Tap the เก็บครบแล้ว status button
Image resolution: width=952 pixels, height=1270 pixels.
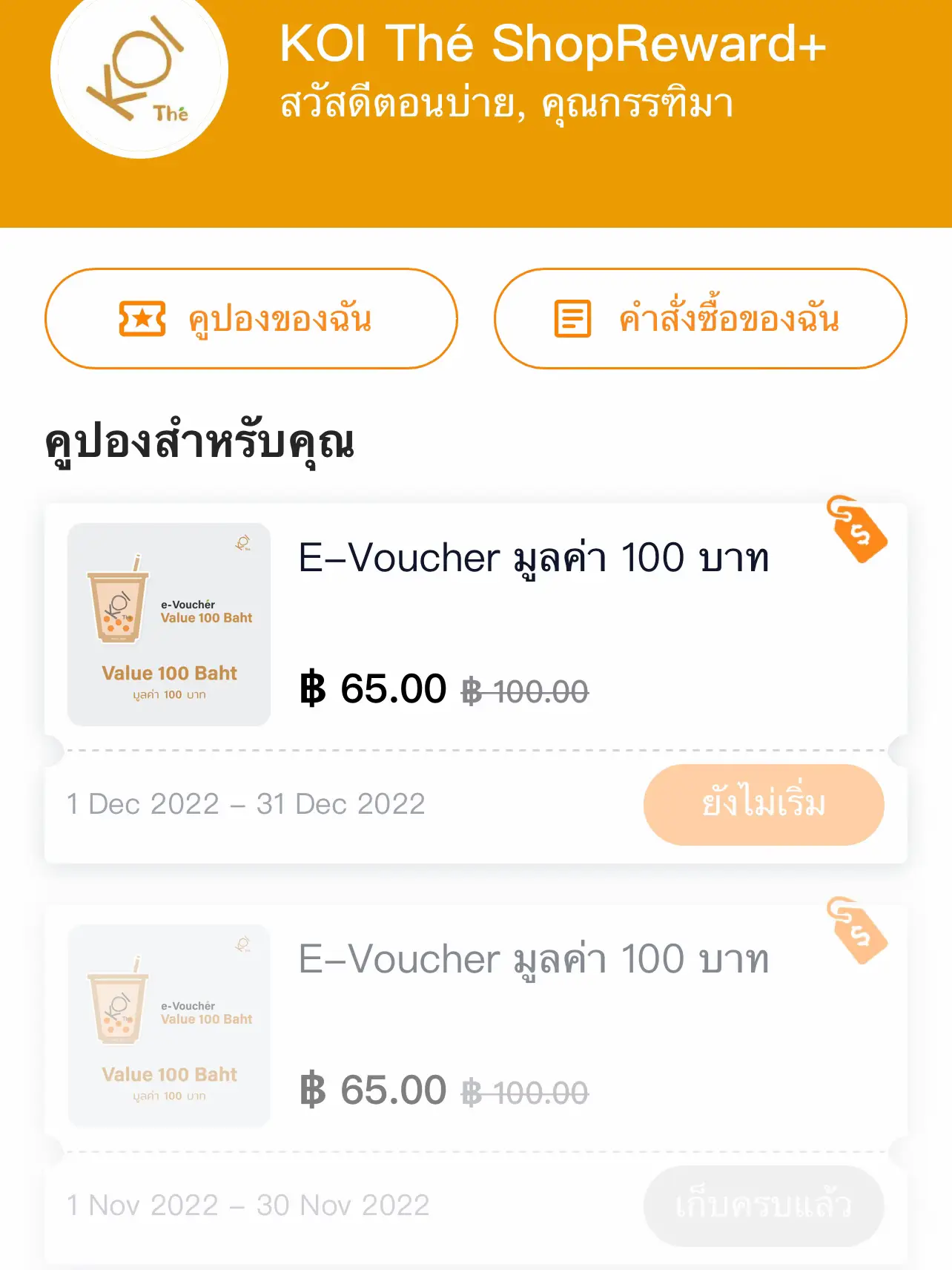pos(764,1205)
